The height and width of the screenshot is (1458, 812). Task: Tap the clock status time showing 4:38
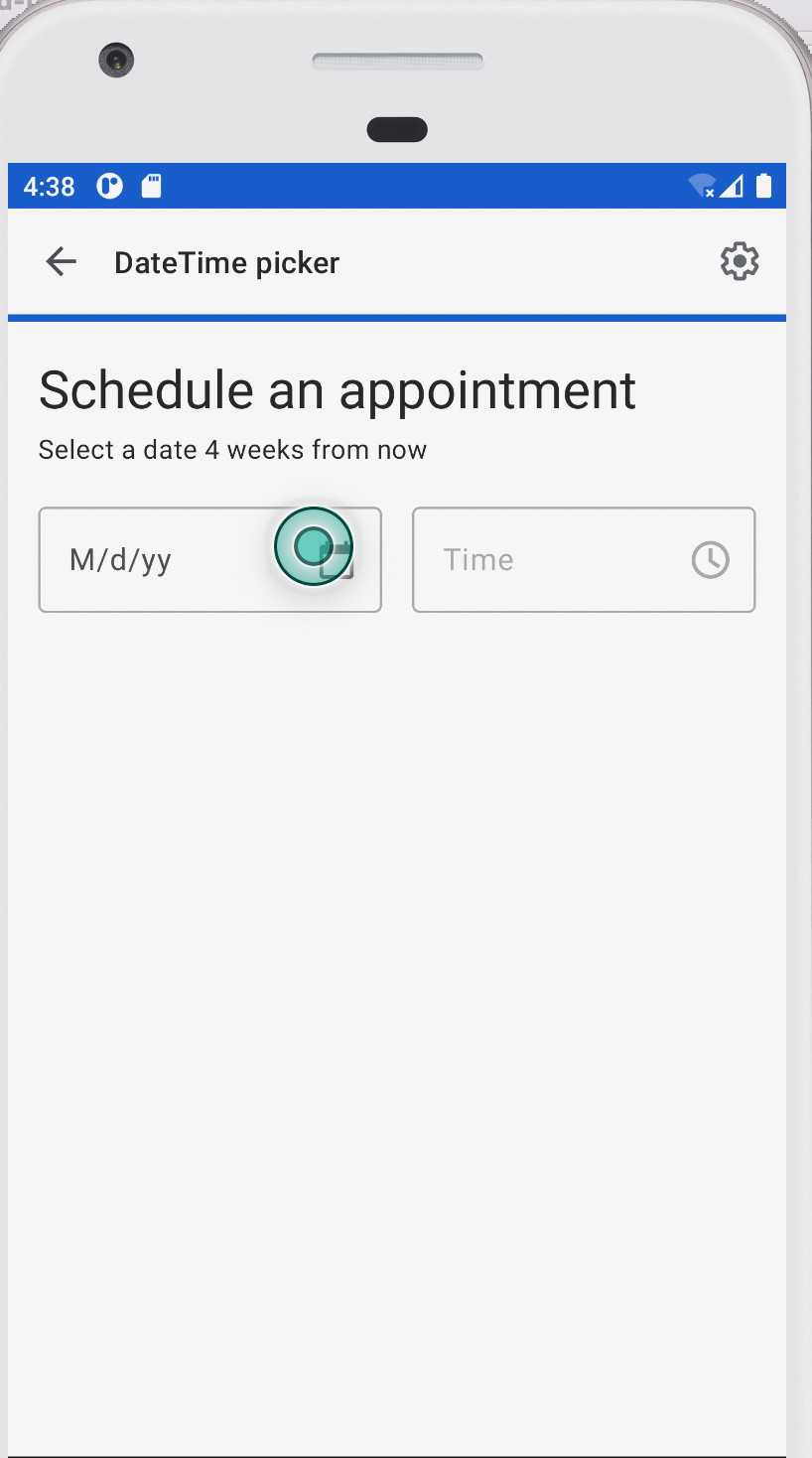coord(48,185)
